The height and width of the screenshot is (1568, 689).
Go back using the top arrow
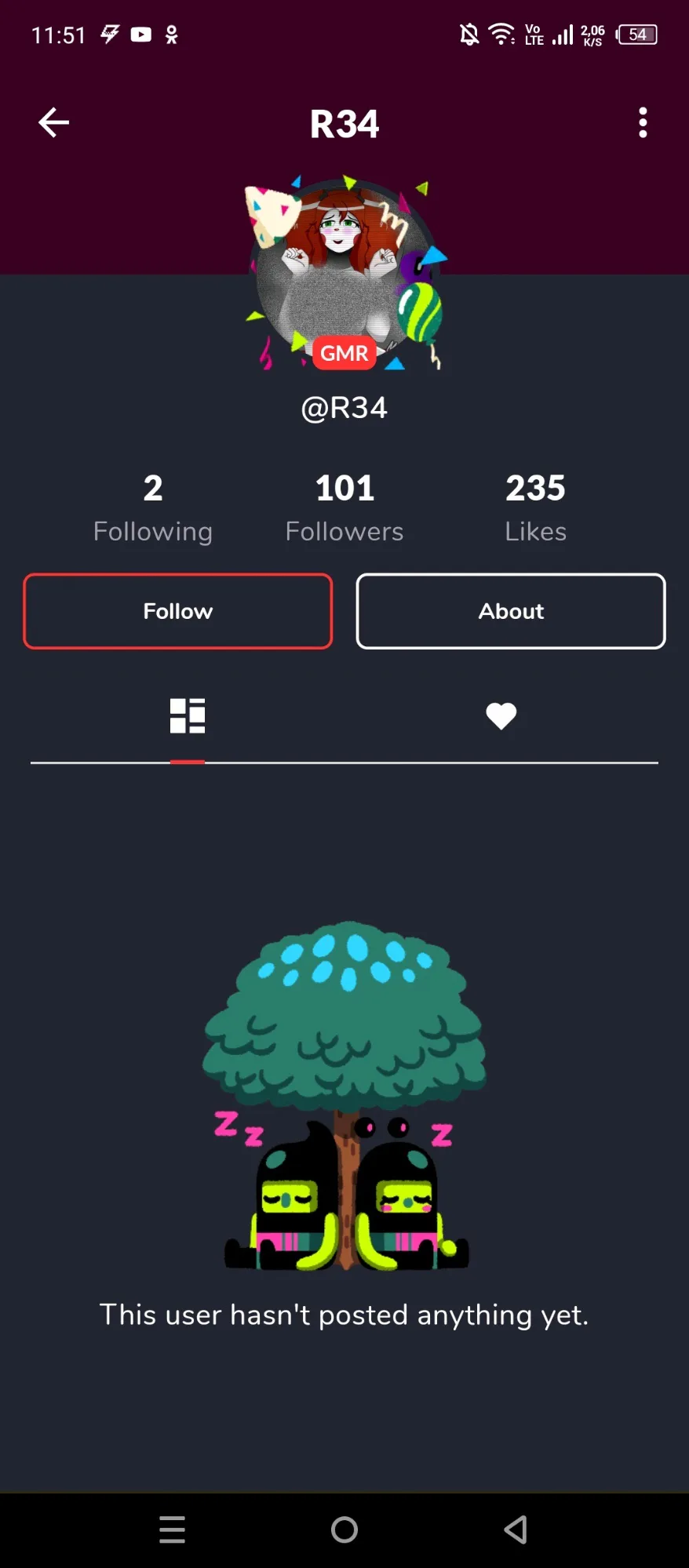pos(53,122)
